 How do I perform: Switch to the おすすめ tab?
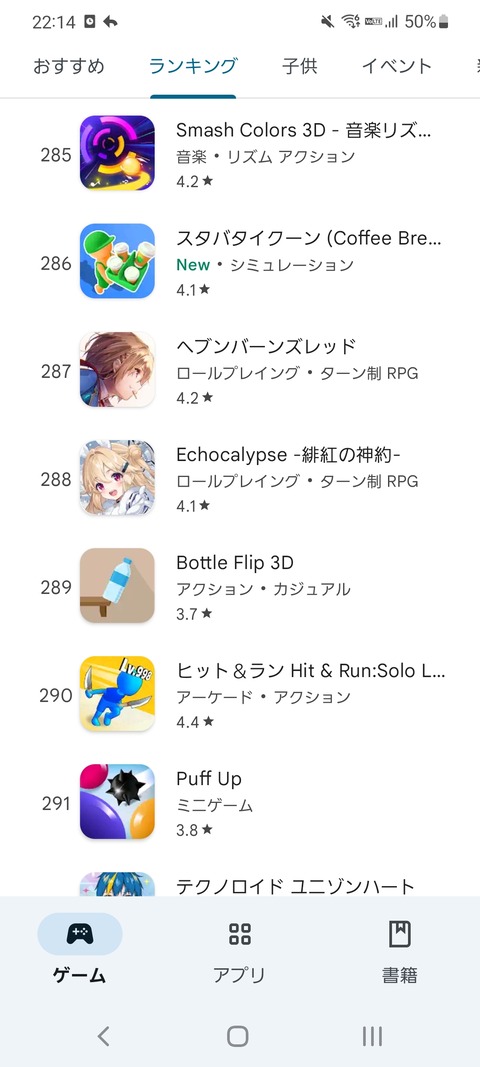click(x=69, y=66)
